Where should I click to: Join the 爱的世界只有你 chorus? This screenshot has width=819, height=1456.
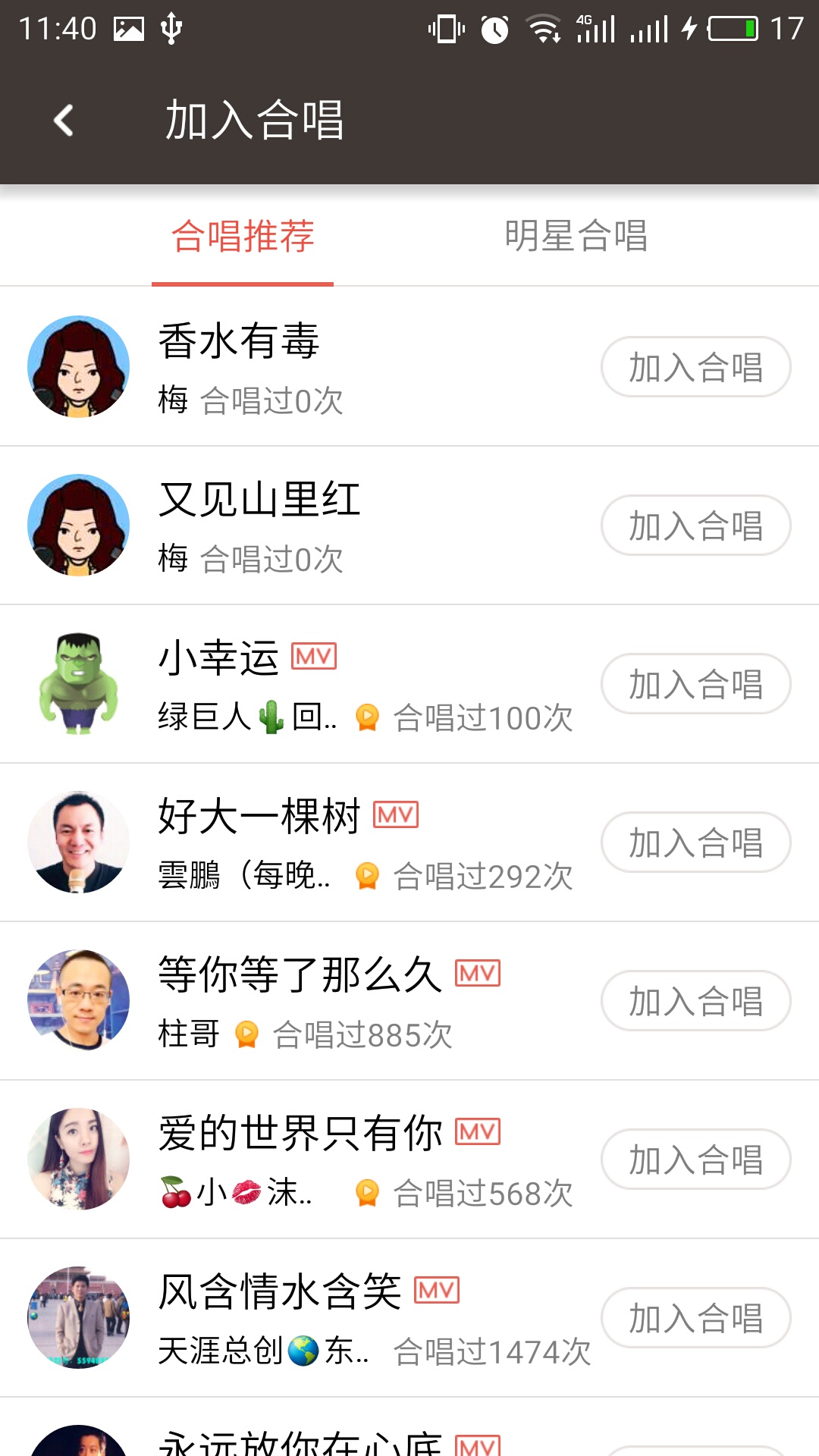[x=695, y=1159]
